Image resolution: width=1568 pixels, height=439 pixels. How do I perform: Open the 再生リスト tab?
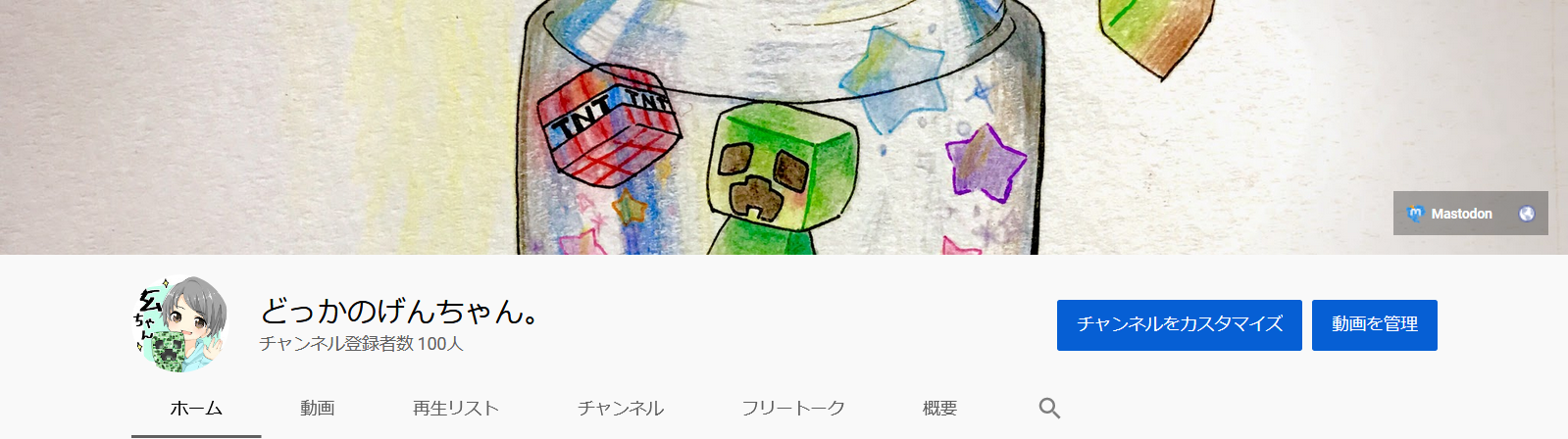coord(456,409)
